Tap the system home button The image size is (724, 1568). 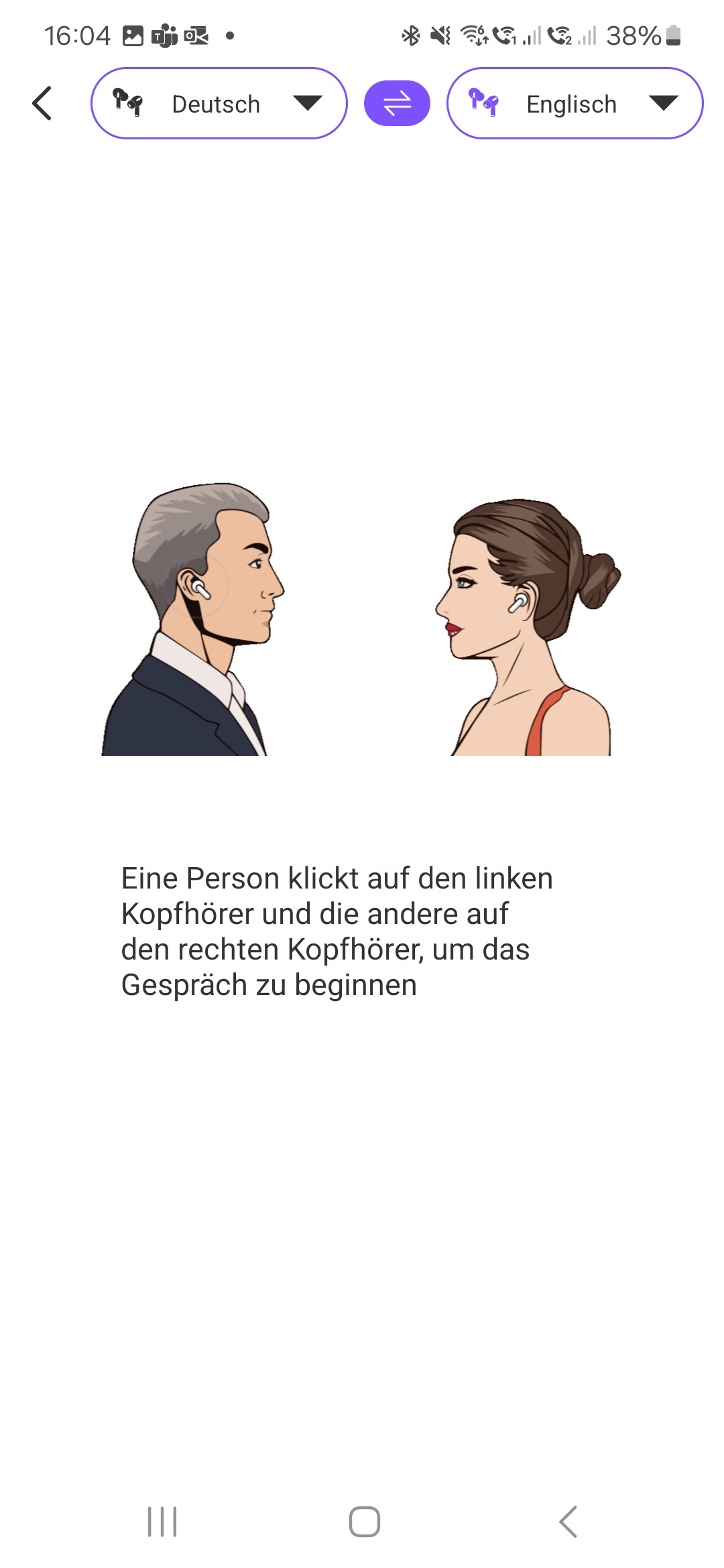[x=364, y=1521]
